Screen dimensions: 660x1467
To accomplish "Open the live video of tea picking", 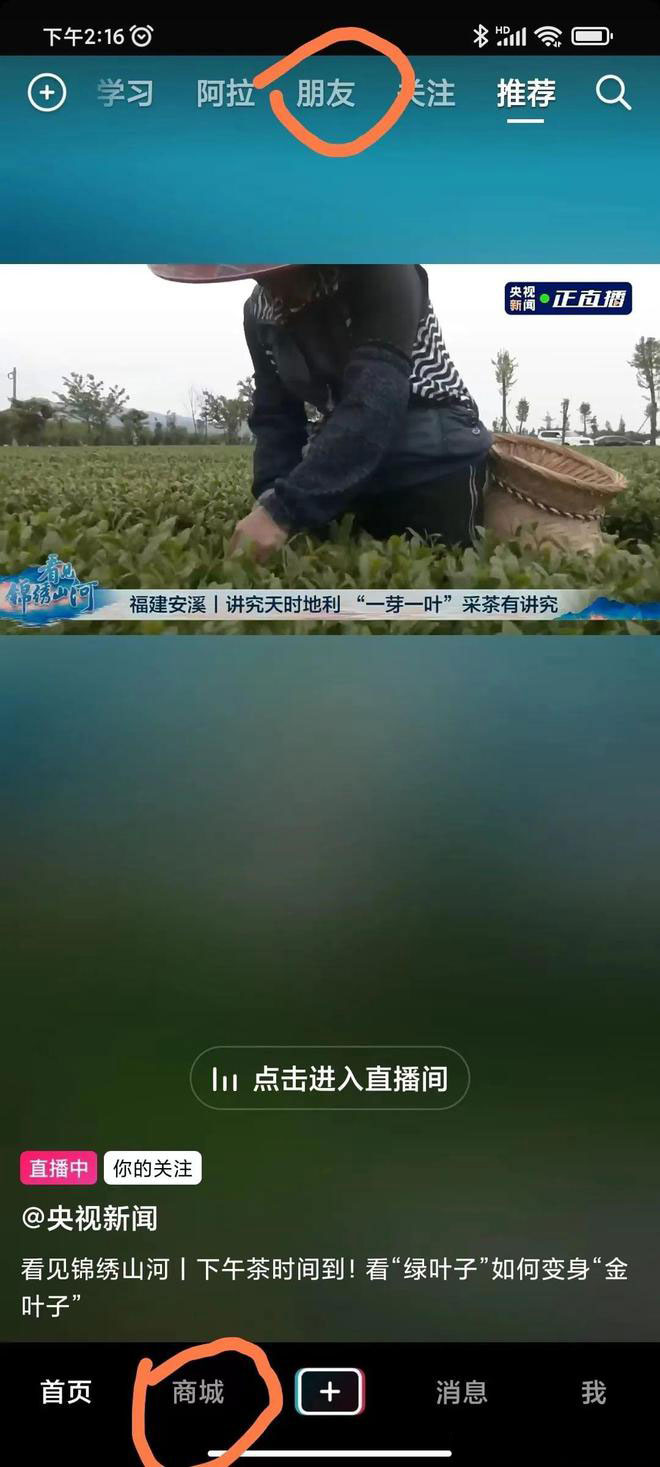I will 330,448.
